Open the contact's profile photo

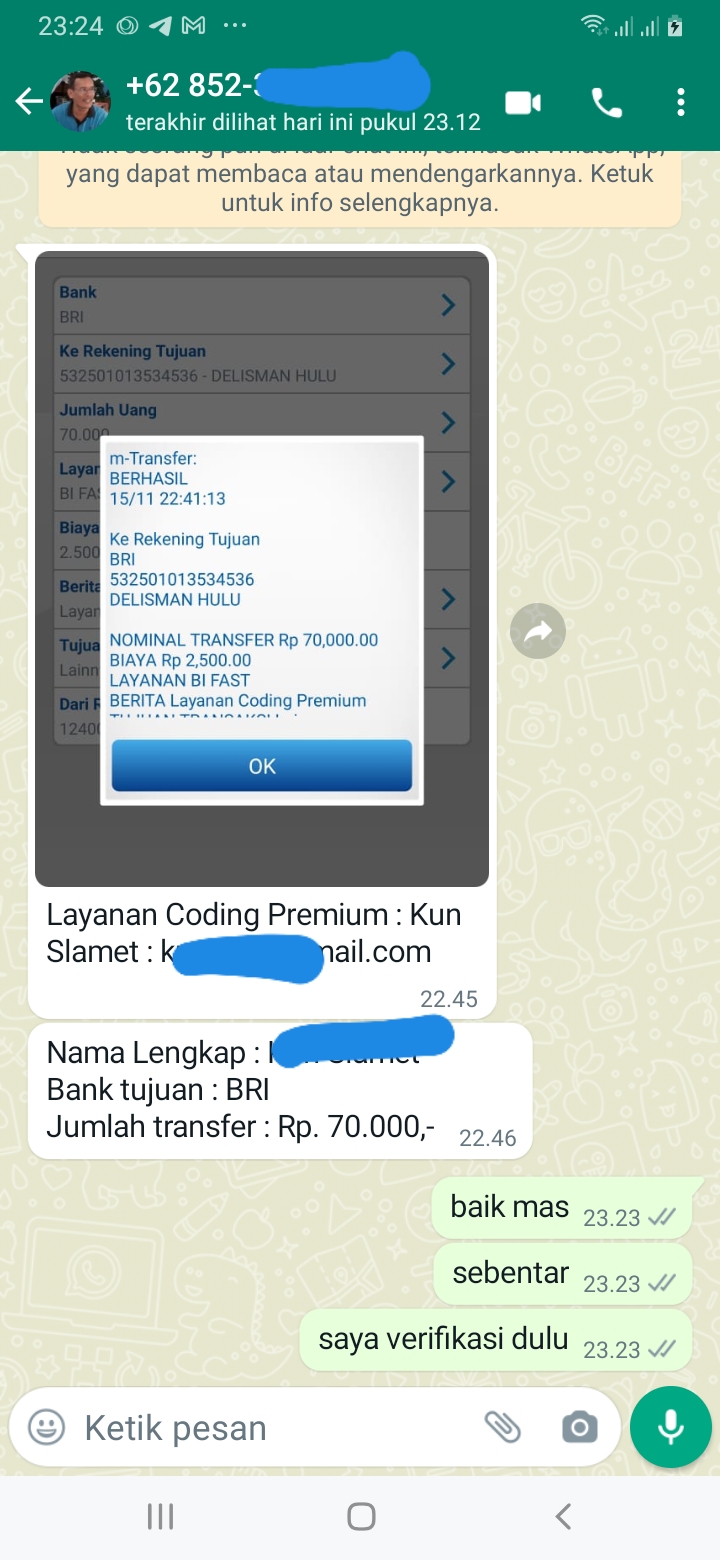tap(81, 102)
